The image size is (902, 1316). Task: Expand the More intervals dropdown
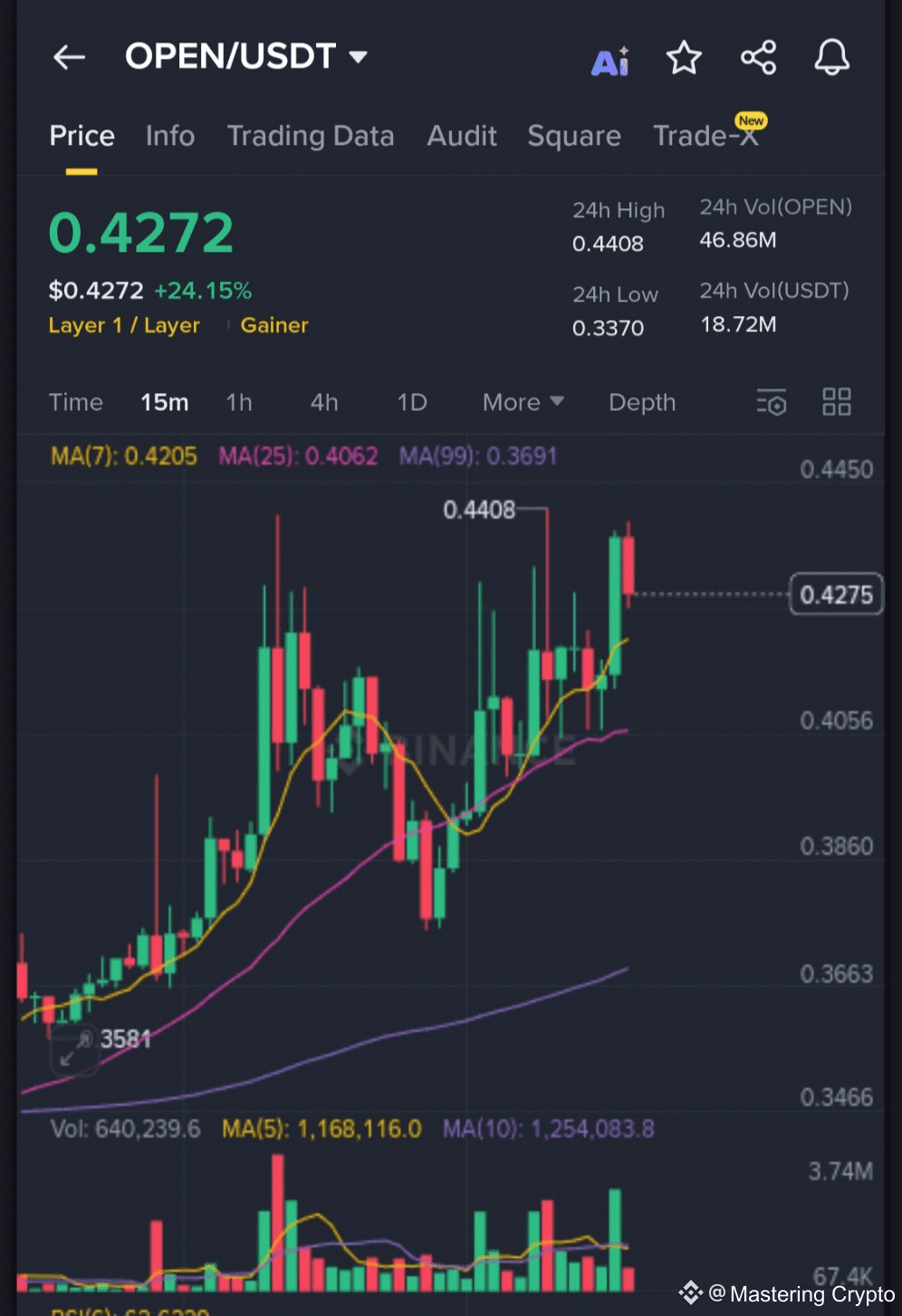pyautogui.click(x=523, y=402)
